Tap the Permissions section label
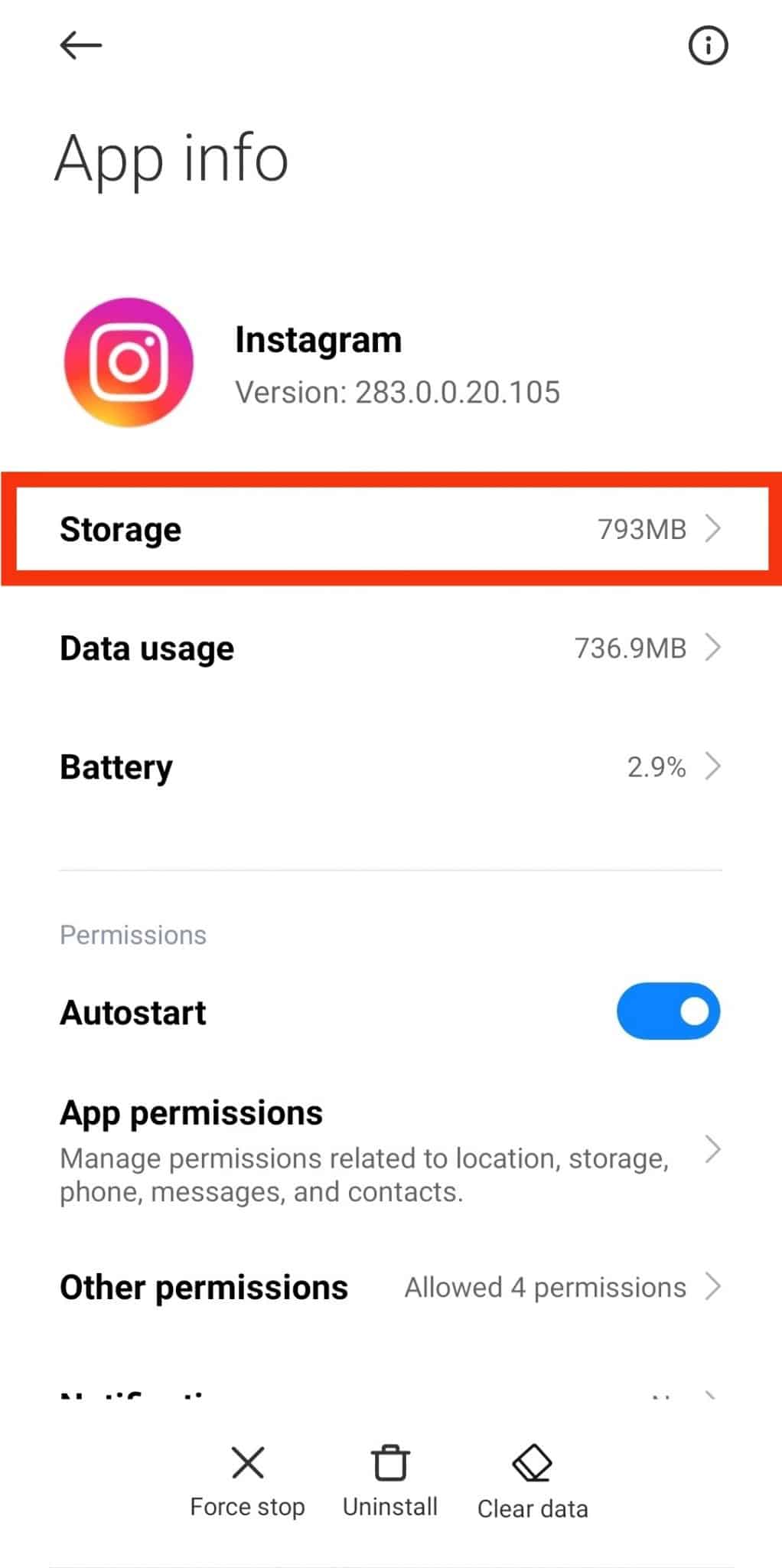The height and width of the screenshot is (1568, 782). [132, 934]
